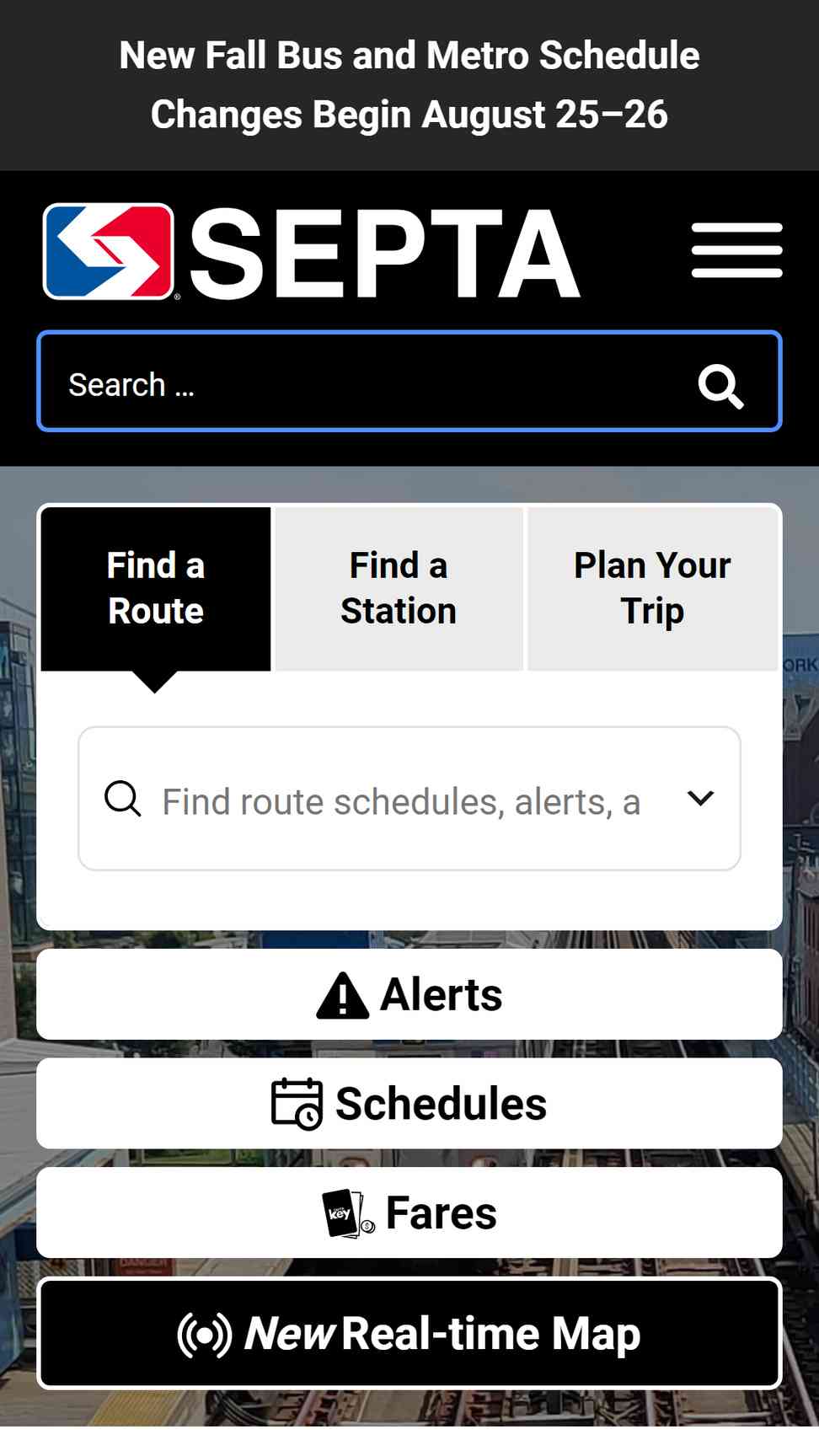
Task: Open the Fares page
Action: [409, 1212]
